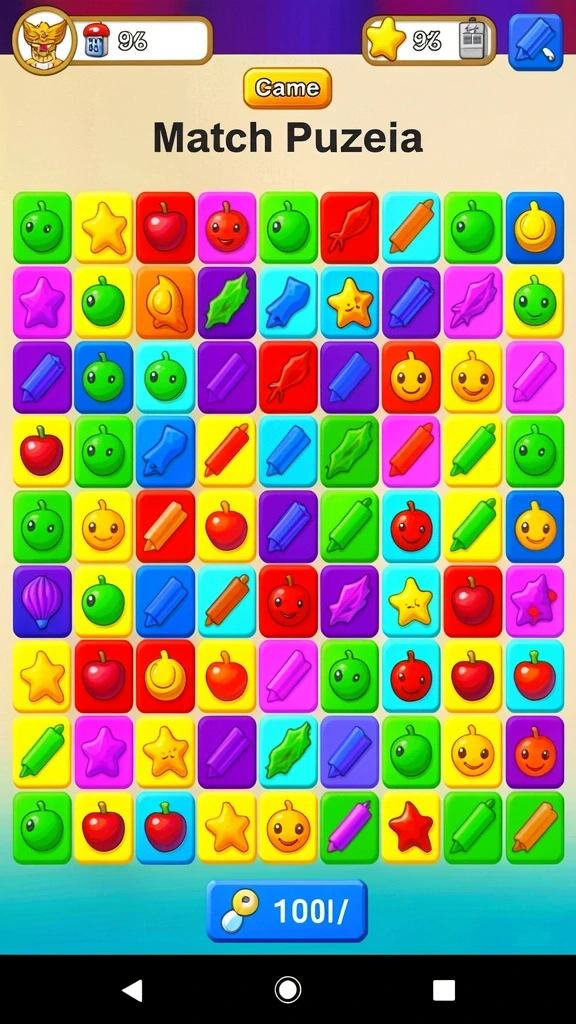Select the pink crayon on green tile
This screenshot has height=1024, width=576.
[349, 828]
